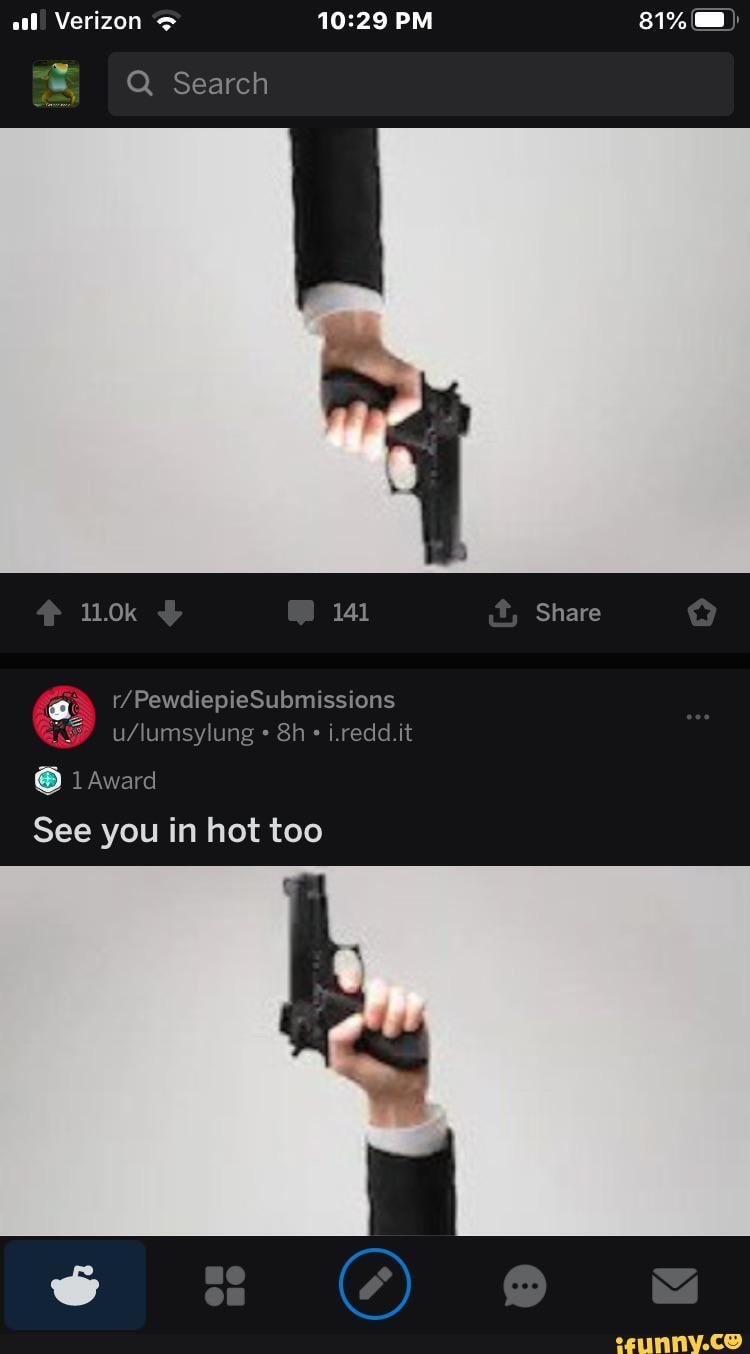
Task: Open the 141 comments
Action: click(x=330, y=612)
